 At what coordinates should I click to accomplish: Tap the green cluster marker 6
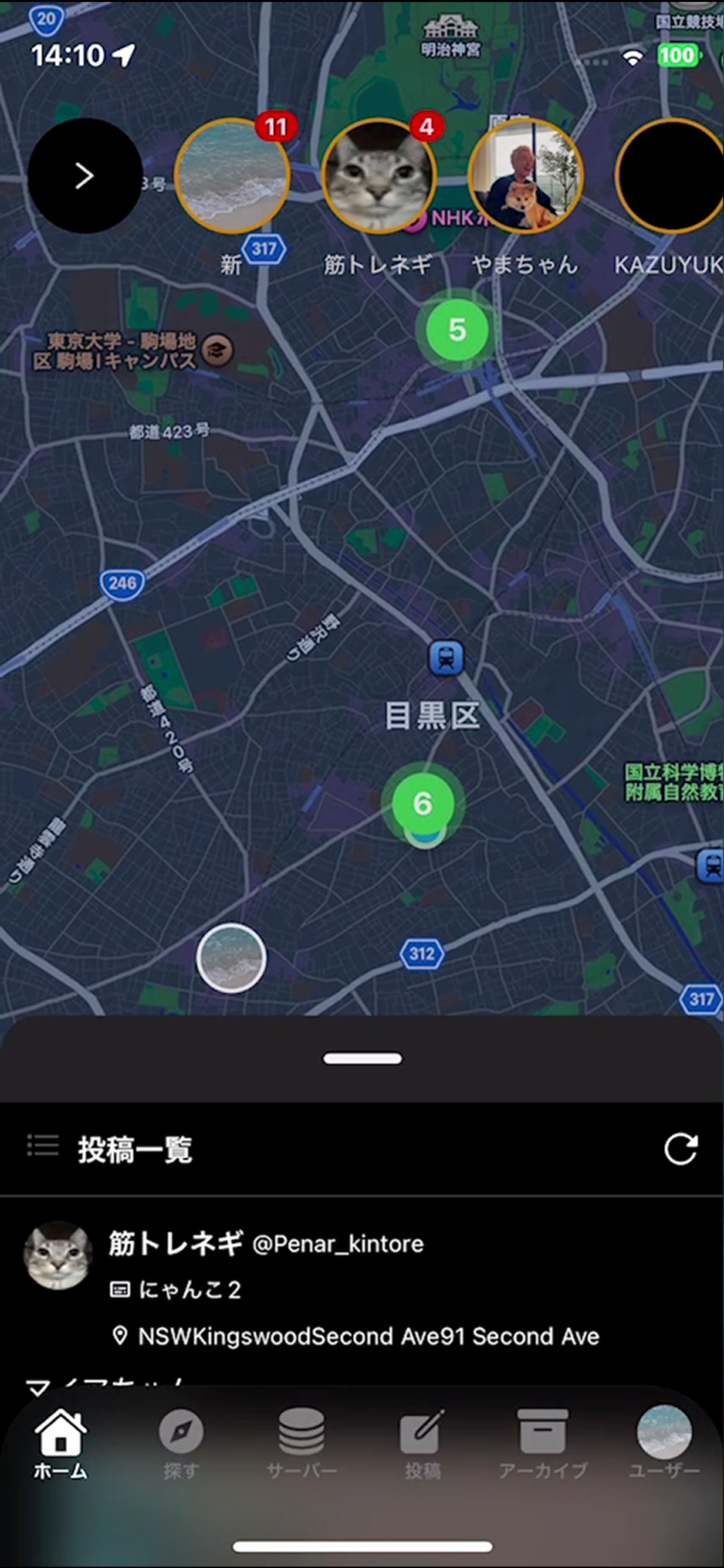pyautogui.click(x=423, y=803)
